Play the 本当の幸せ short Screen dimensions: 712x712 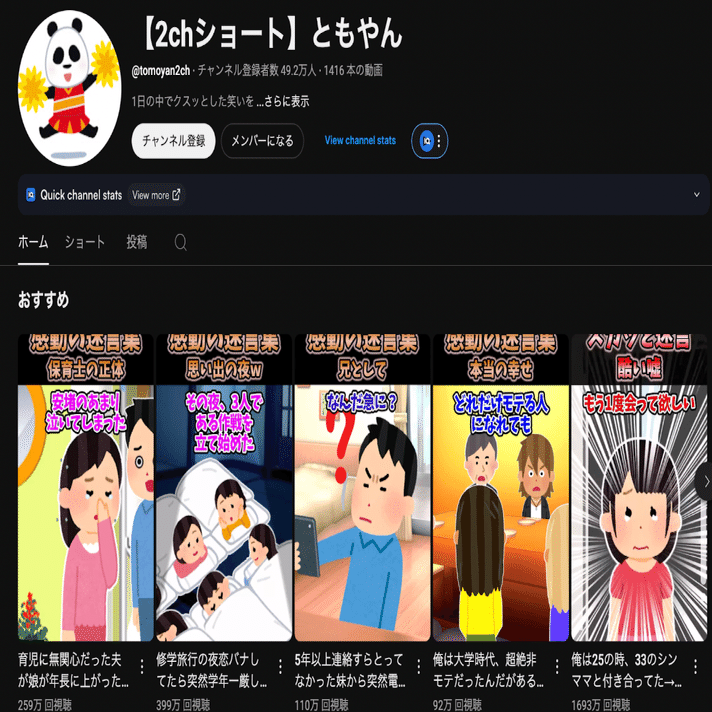(x=500, y=487)
